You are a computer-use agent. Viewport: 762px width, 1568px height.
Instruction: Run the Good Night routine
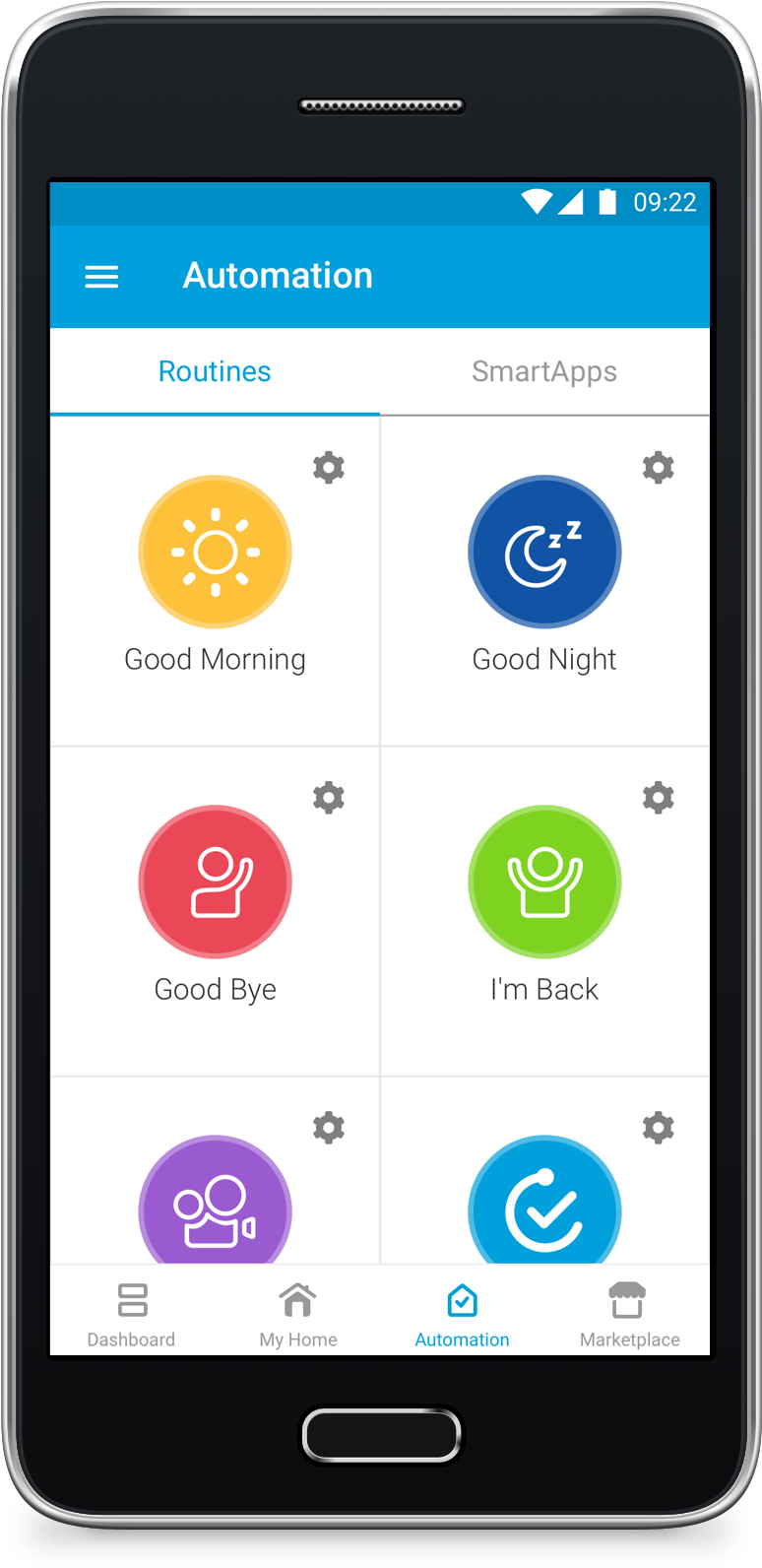[x=544, y=553]
